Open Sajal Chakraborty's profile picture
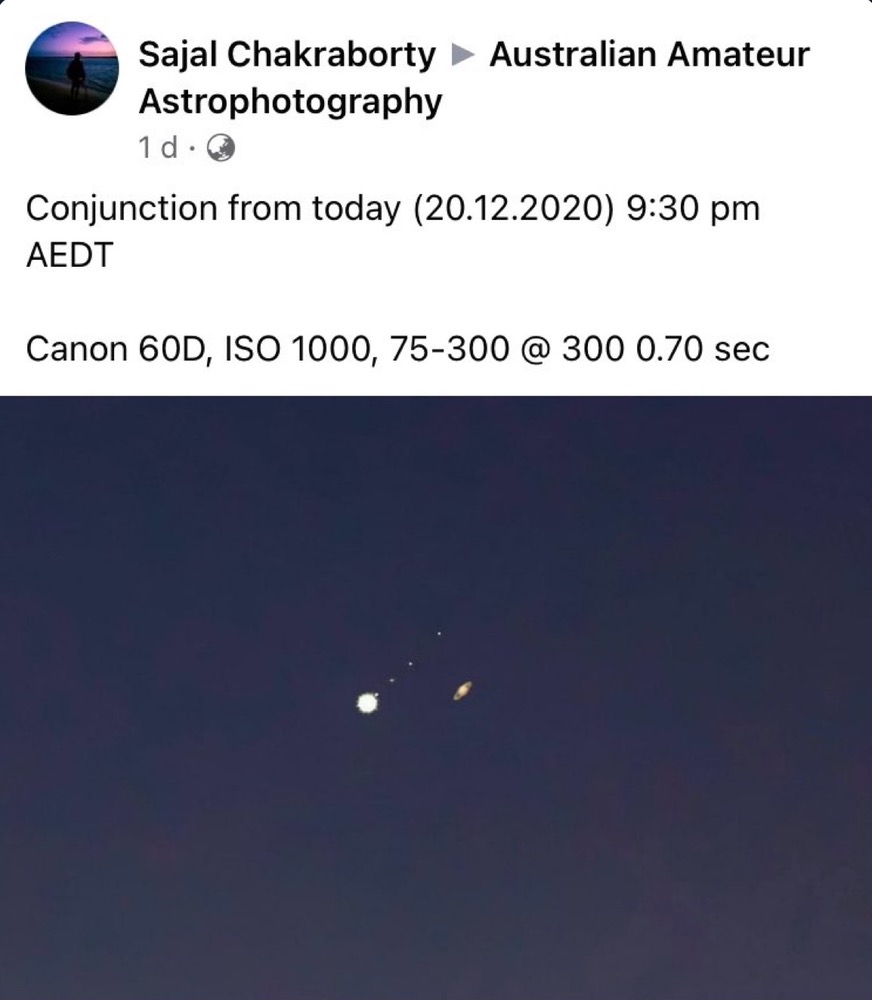The height and width of the screenshot is (1000, 872). (x=71, y=69)
